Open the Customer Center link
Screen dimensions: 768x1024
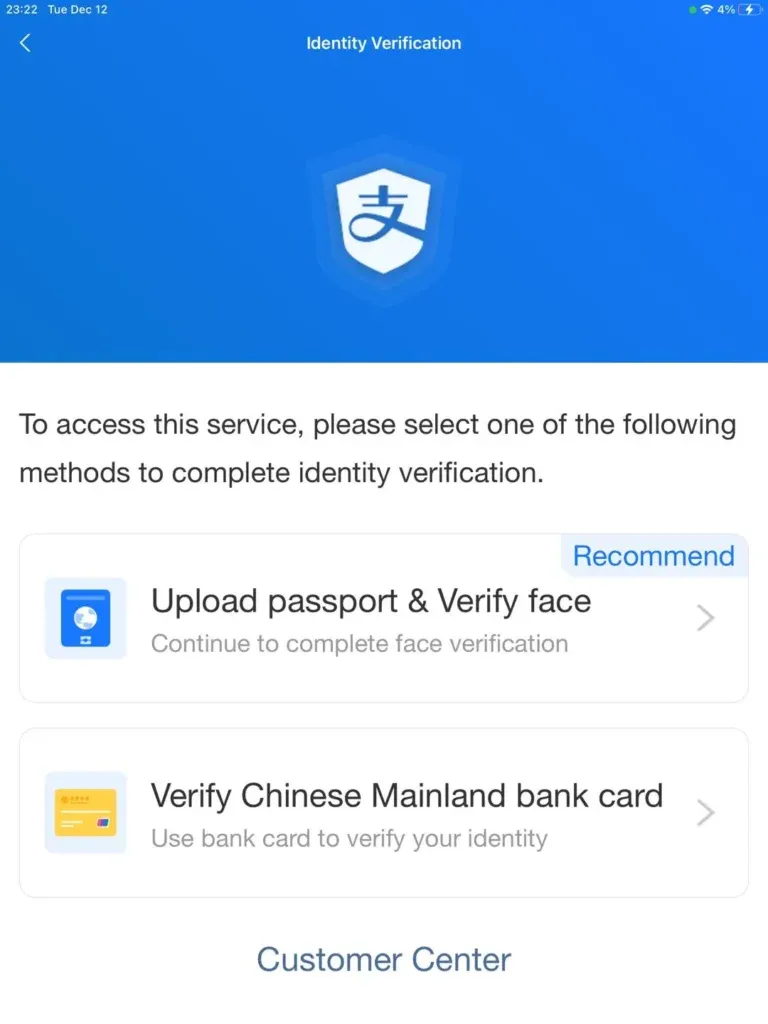(x=384, y=959)
